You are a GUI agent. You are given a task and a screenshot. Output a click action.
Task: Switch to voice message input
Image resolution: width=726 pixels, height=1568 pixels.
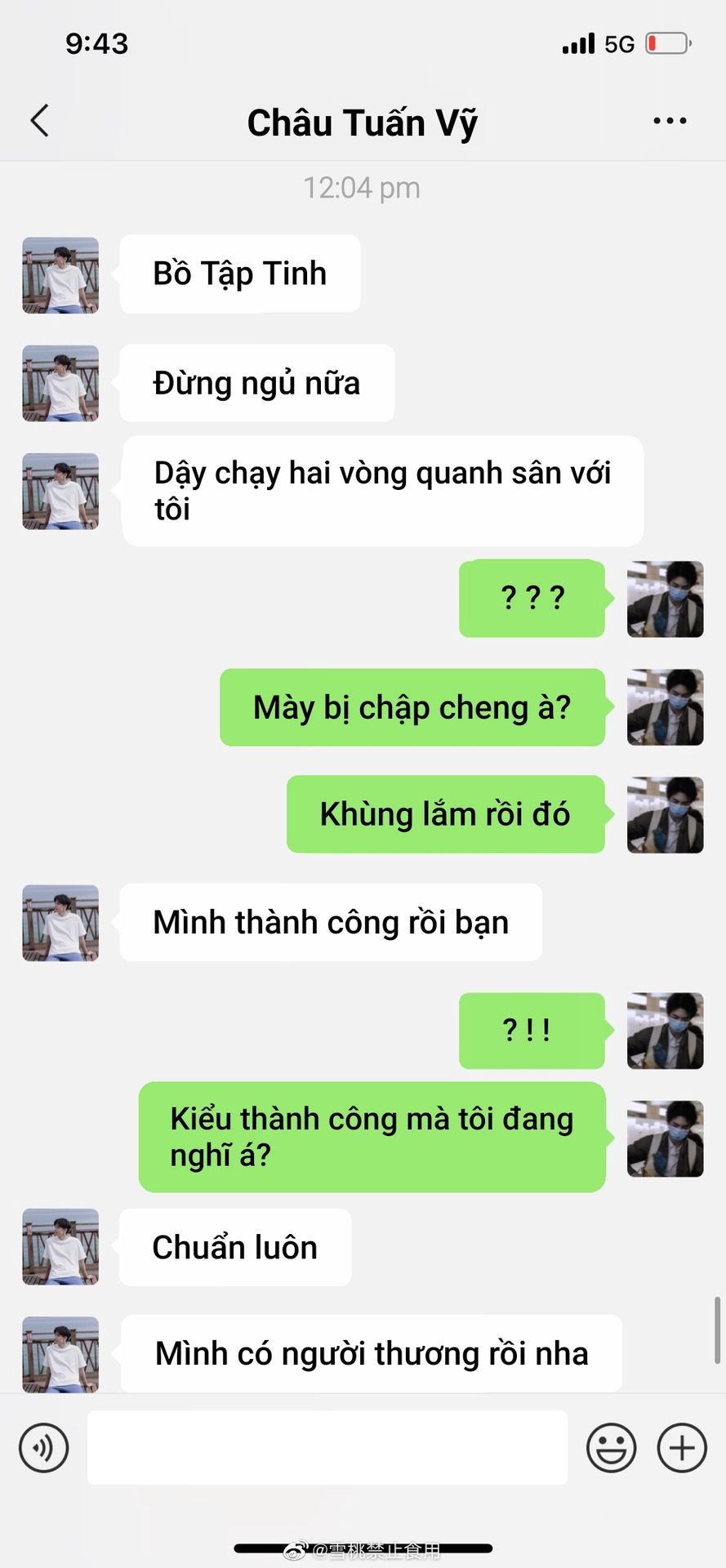44,1448
